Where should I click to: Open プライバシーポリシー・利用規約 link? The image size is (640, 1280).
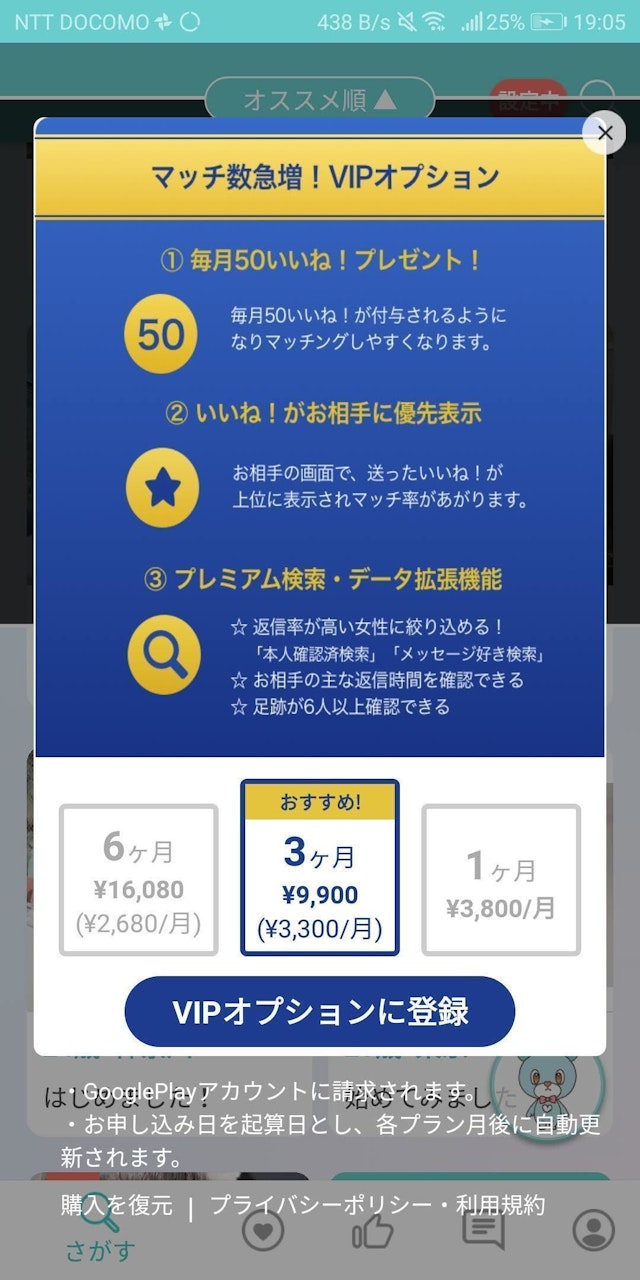(377, 1205)
